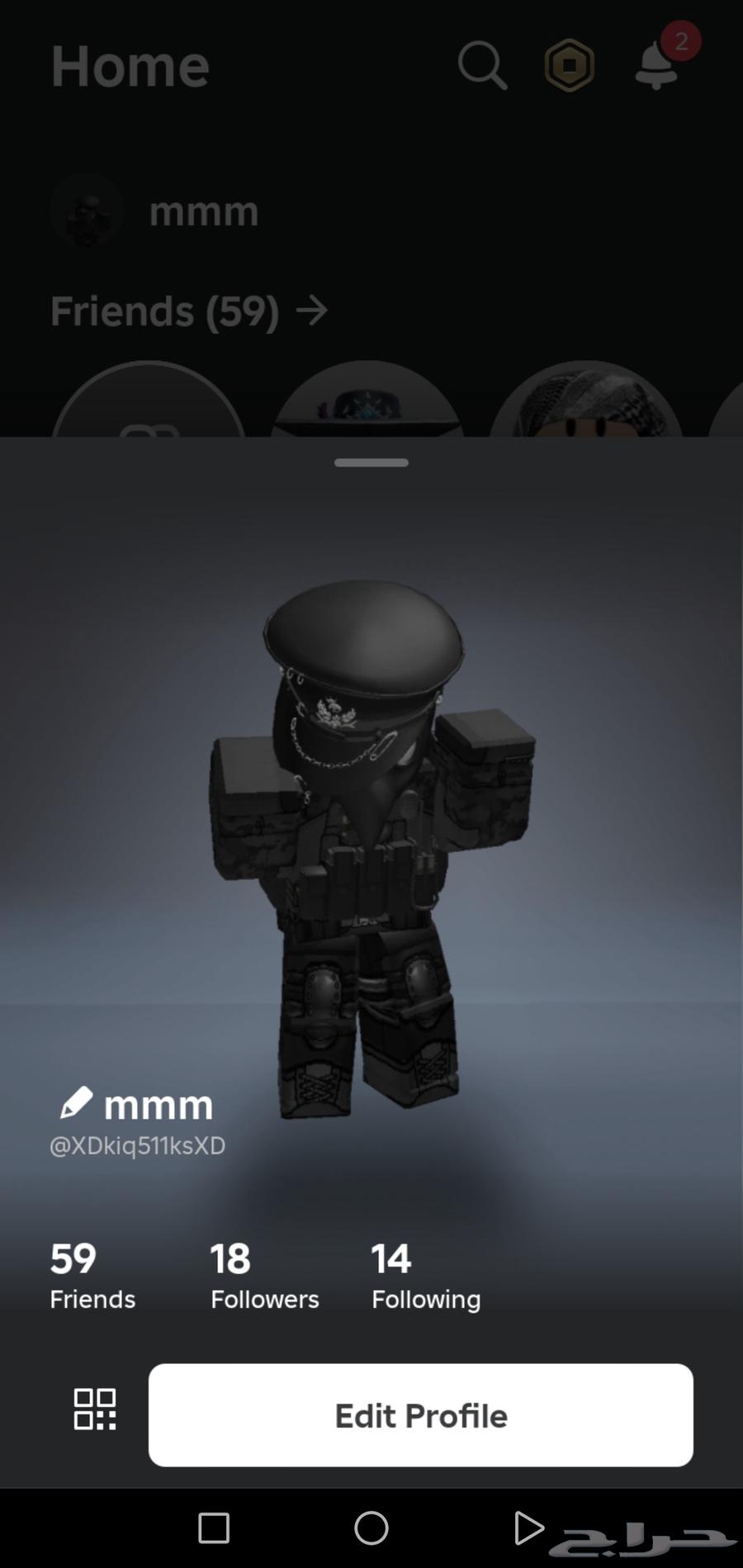Go to the Android home screen
Screen dimensions: 743x1568
click(x=371, y=1528)
